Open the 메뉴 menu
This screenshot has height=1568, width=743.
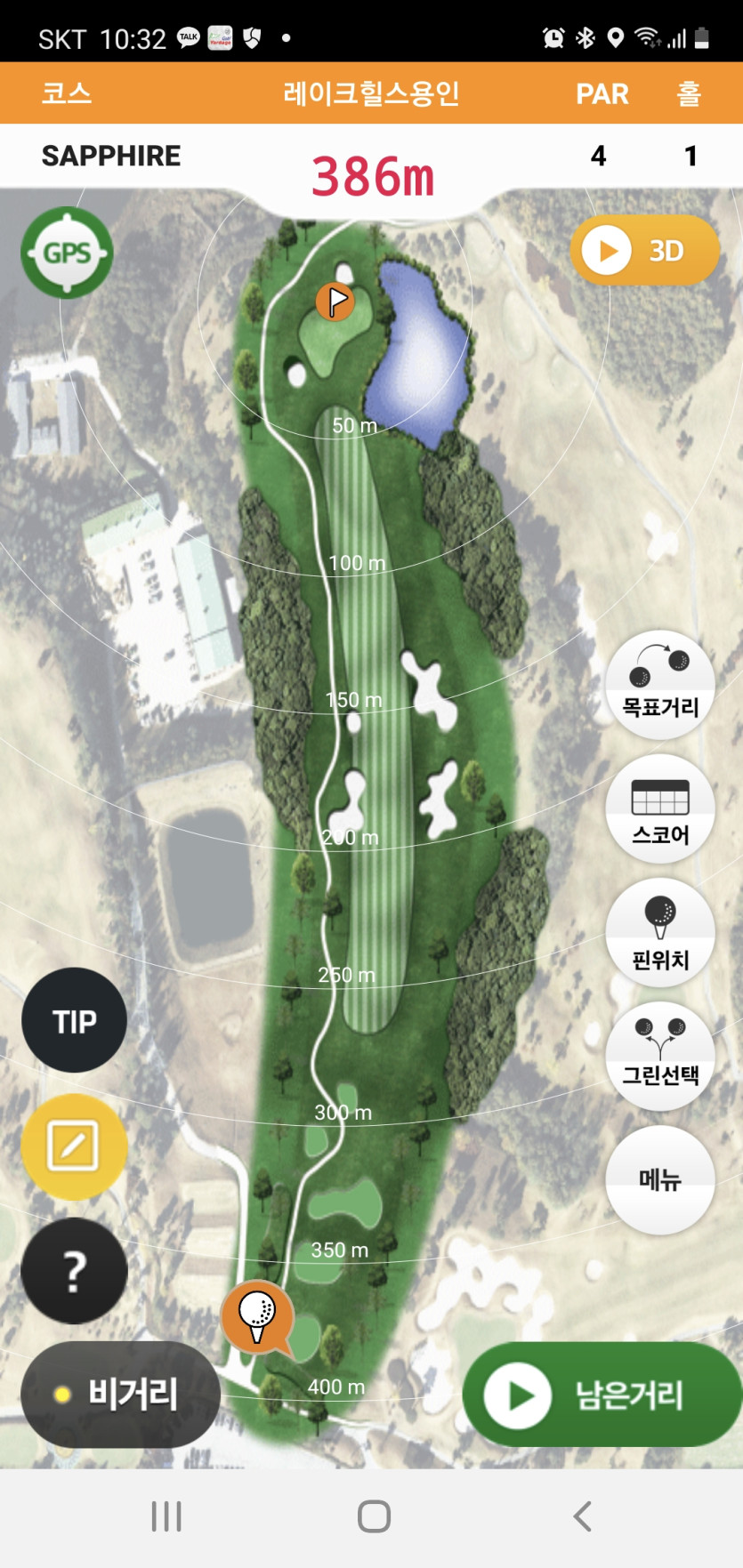pos(659,1180)
